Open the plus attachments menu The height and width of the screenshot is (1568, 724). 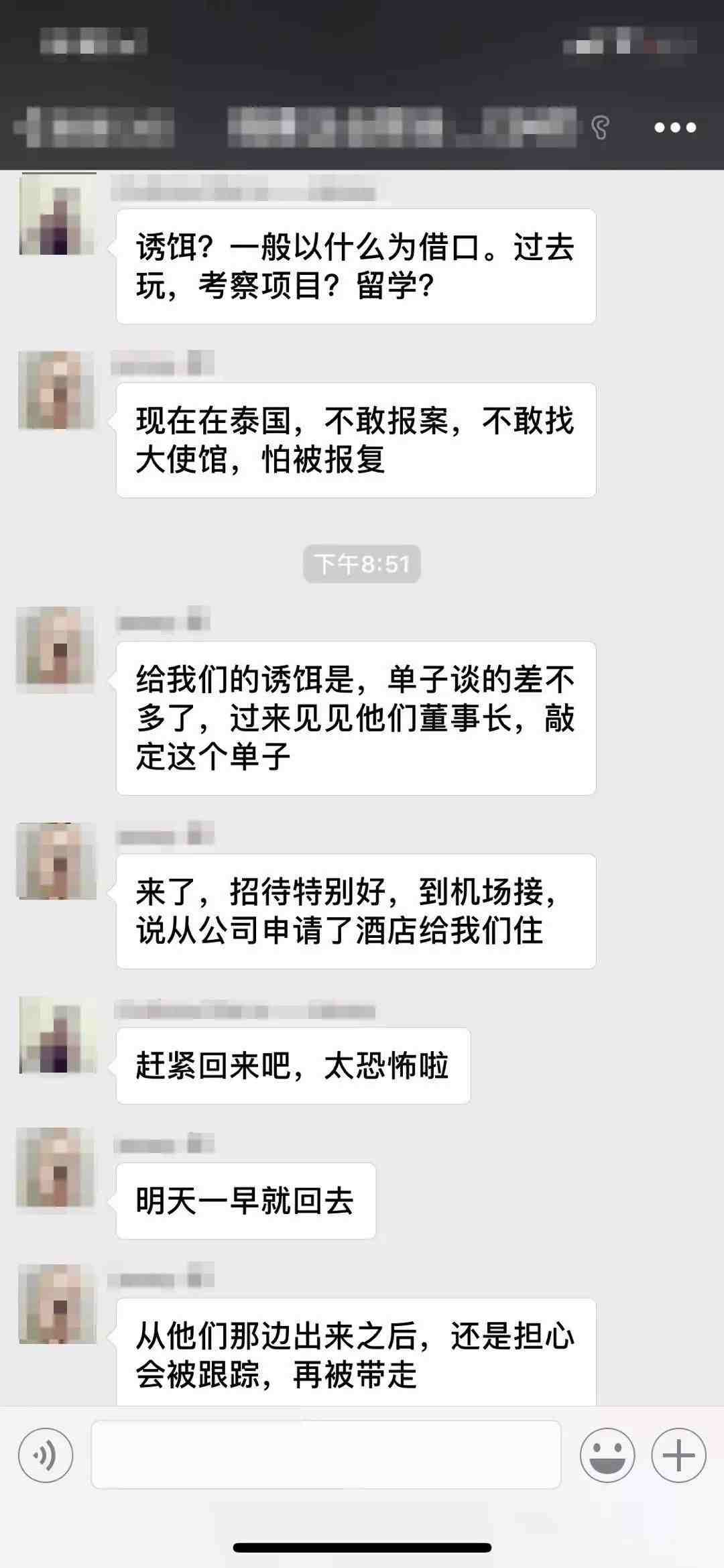coord(678,1455)
